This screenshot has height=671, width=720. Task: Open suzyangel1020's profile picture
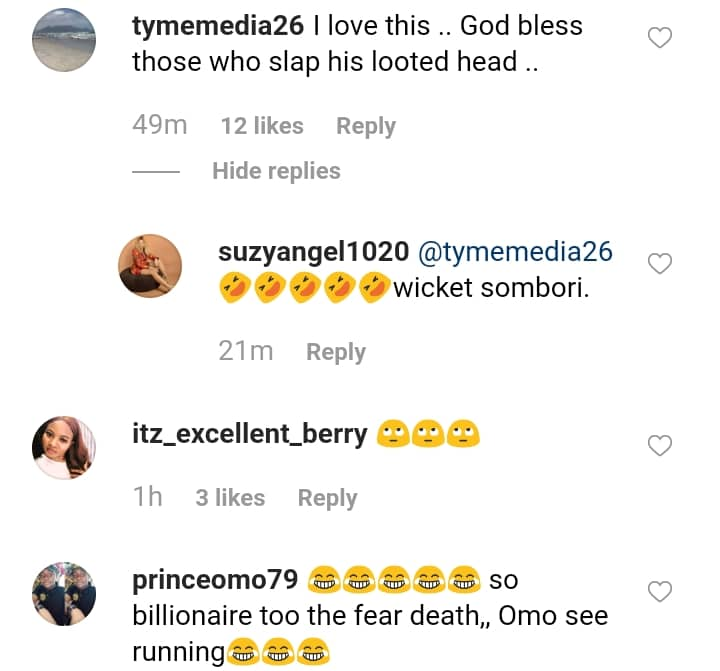click(x=150, y=266)
